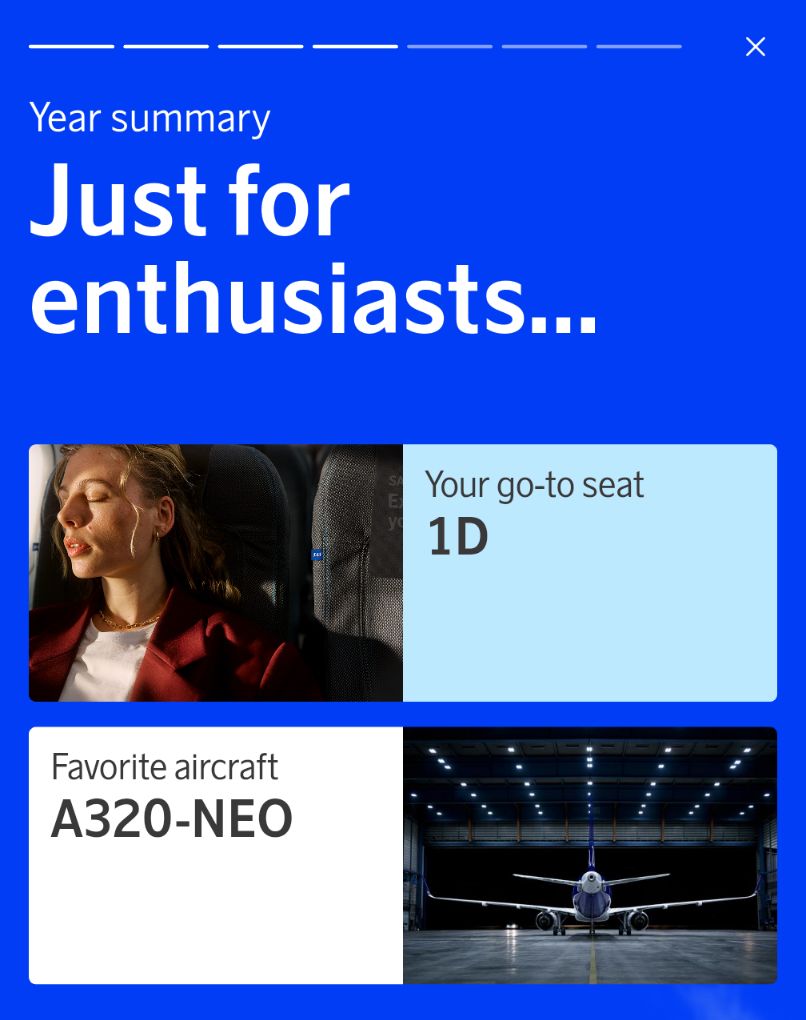Jump to the third story segment

click(261, 46)
